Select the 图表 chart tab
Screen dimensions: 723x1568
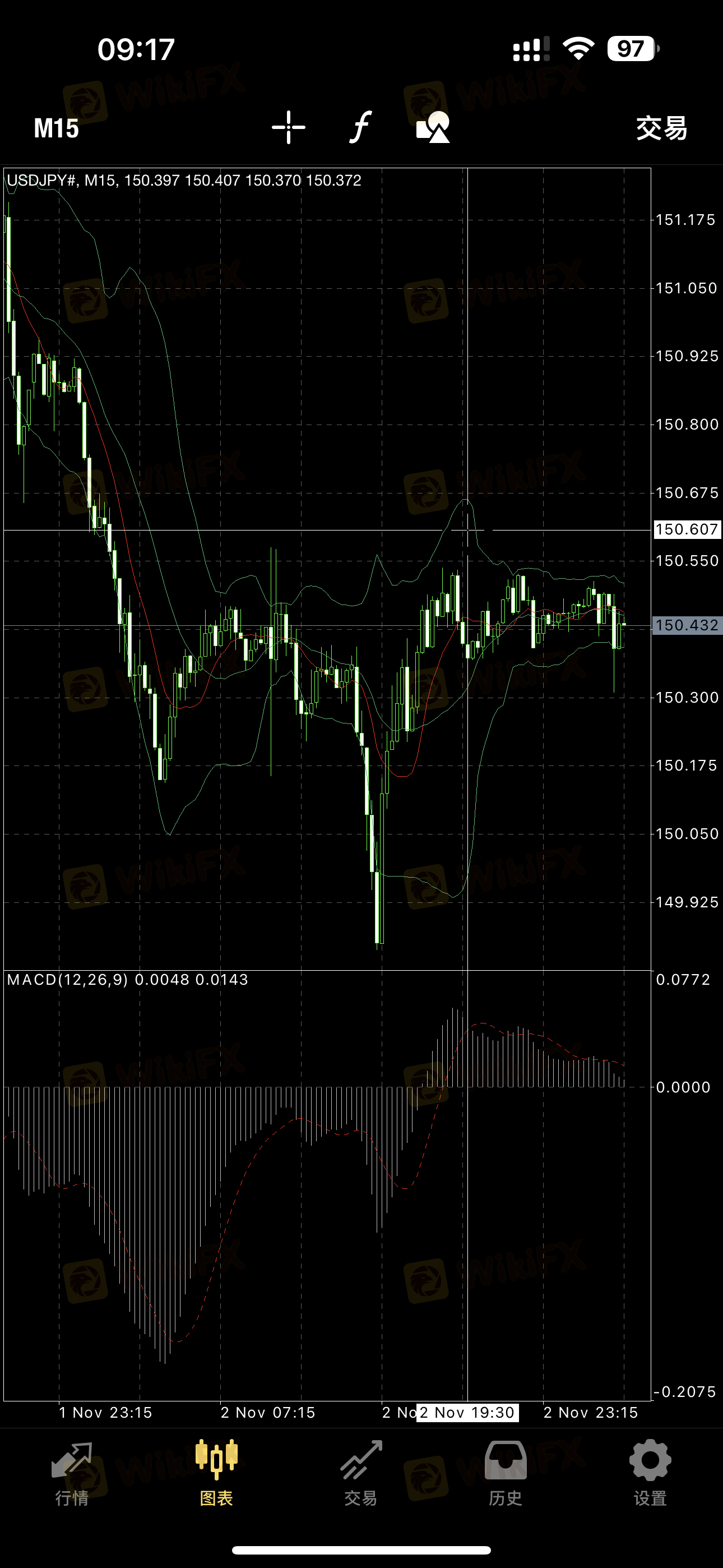click(x=217, y=1473)
